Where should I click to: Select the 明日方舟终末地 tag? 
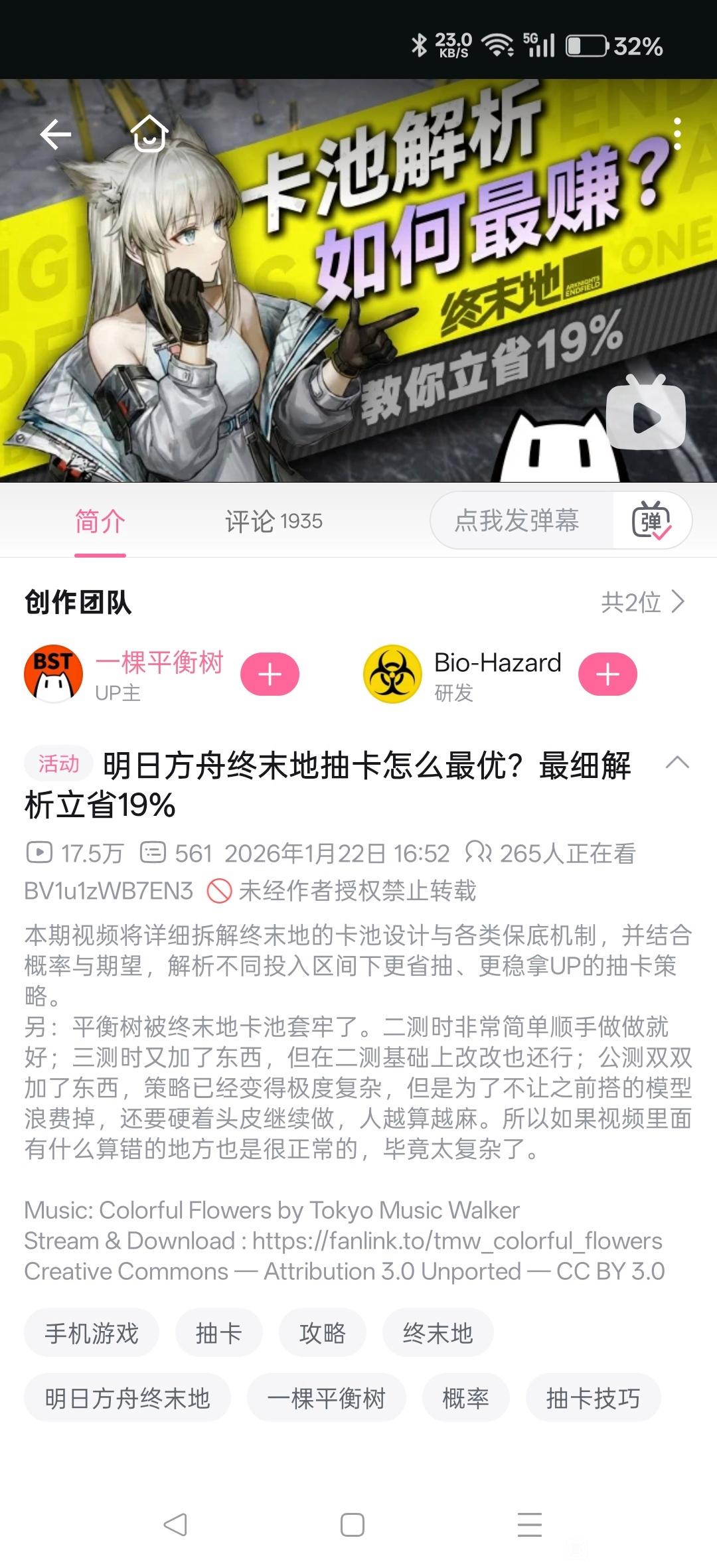point(127,1398)
